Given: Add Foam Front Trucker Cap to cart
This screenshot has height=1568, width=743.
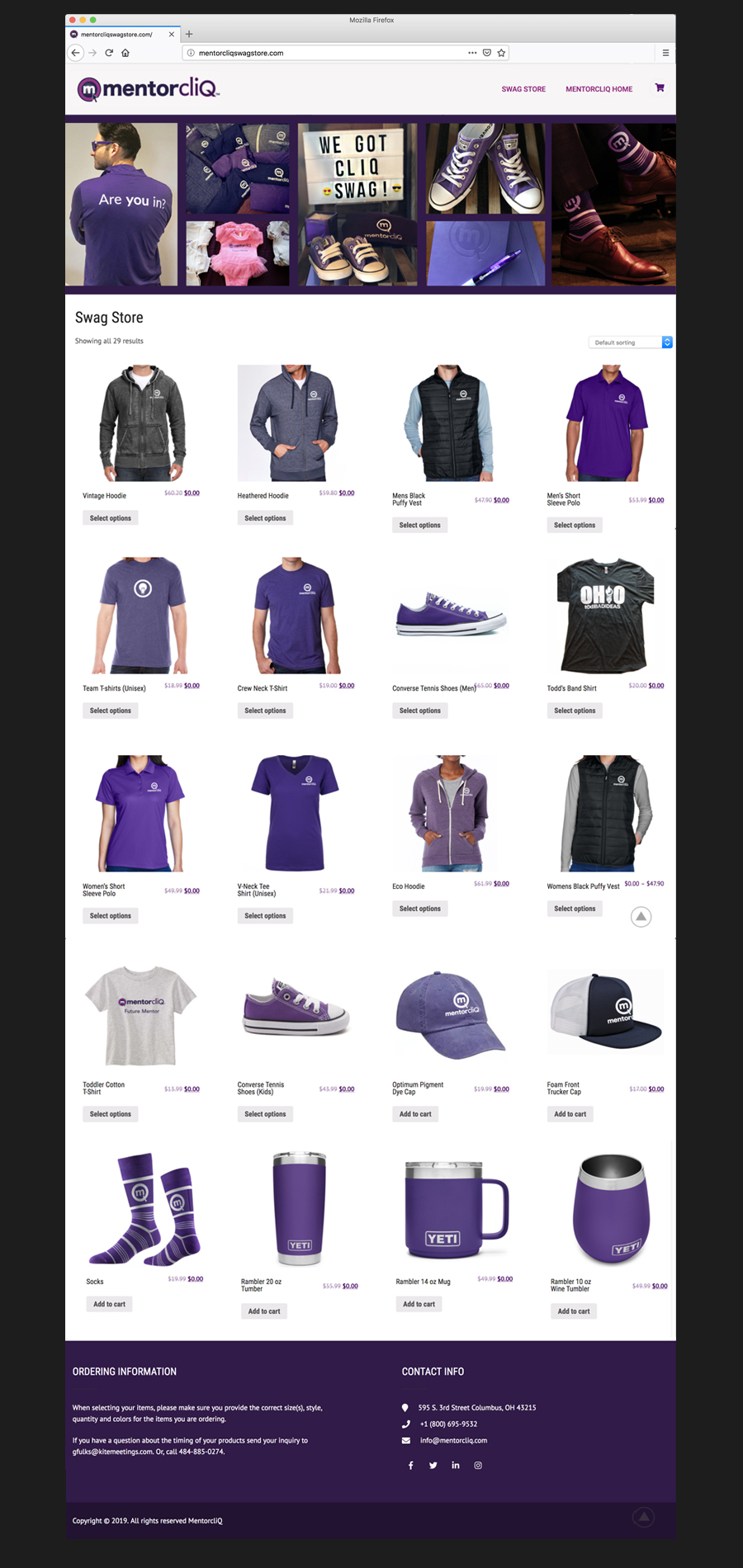Looking at the screenshot, I should point(570,1114).
